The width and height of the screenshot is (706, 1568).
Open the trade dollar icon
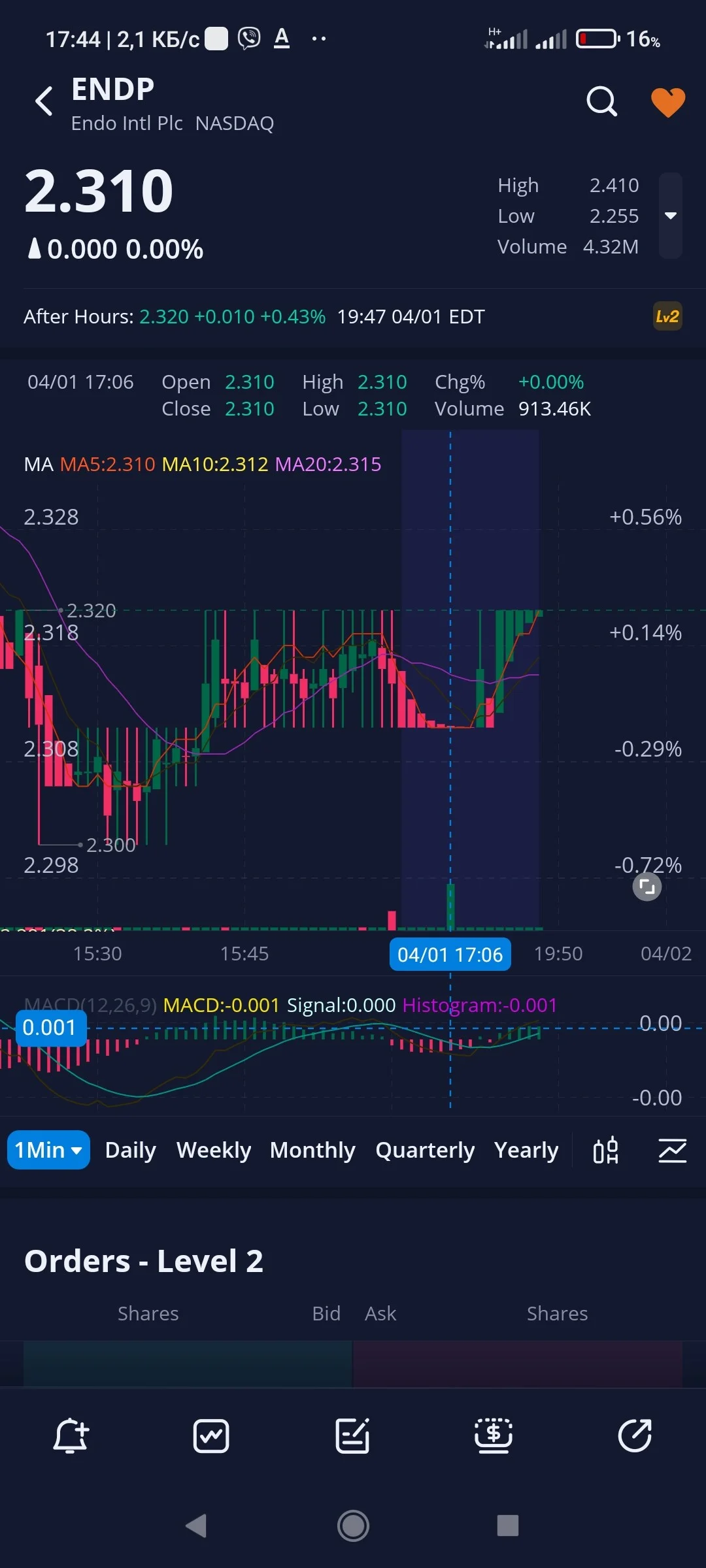pyautogui.click(x=494, y=1436)
